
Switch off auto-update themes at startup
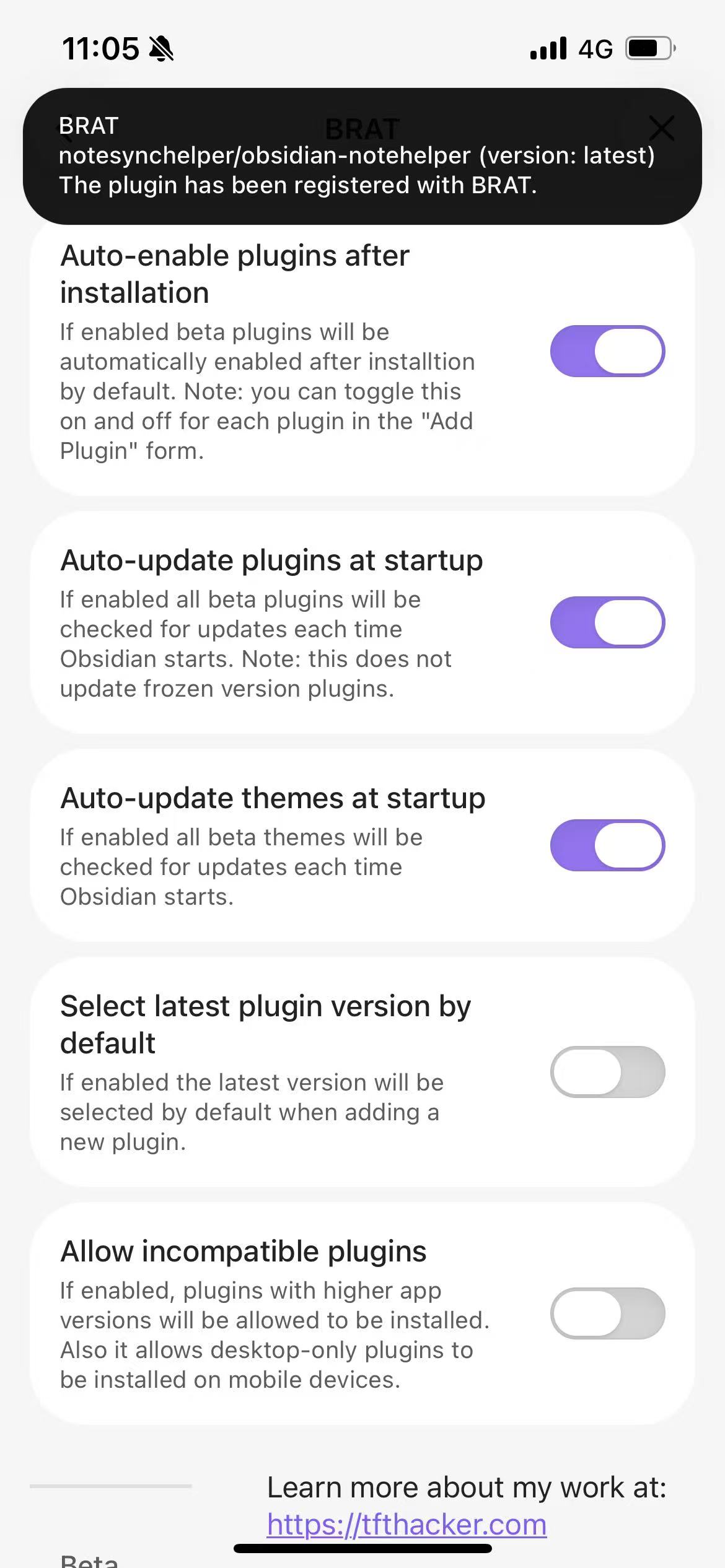(x=607, y=845)
